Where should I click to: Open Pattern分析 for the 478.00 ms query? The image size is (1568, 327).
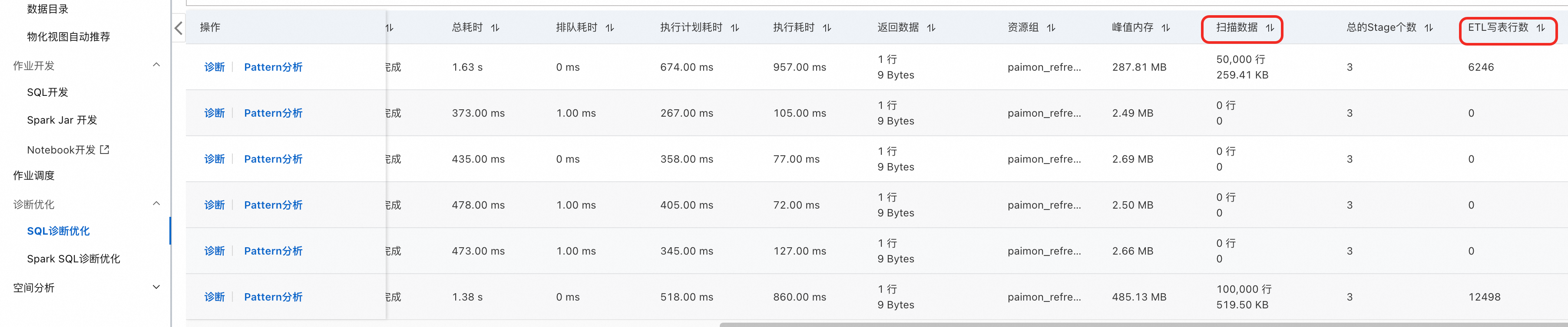(x=273, y=206)
